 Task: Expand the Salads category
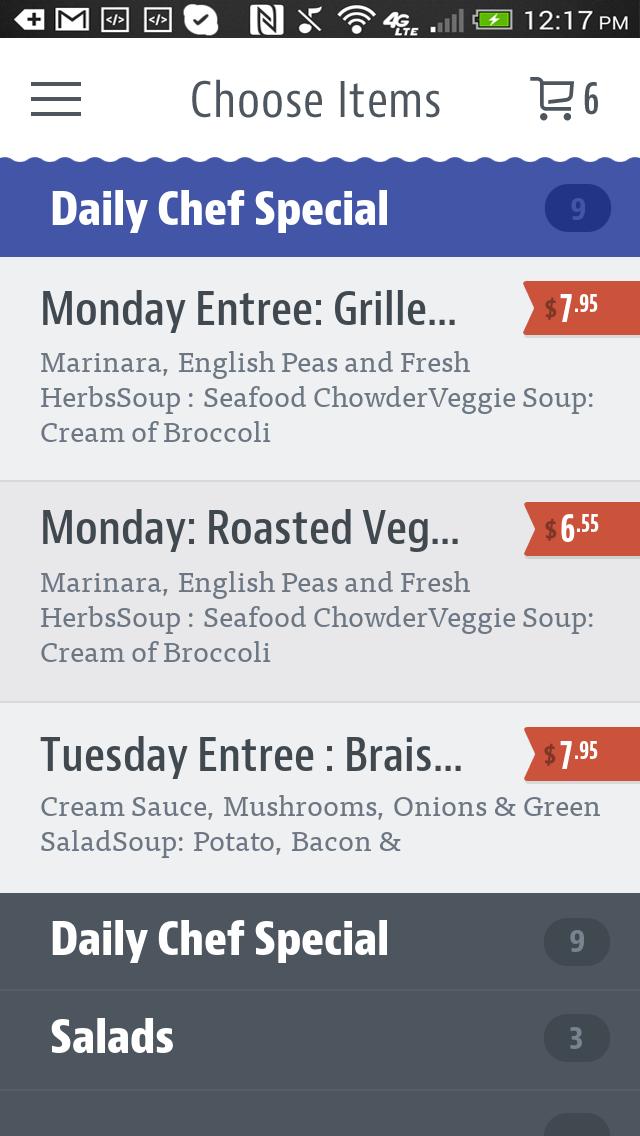point(320,1039)
